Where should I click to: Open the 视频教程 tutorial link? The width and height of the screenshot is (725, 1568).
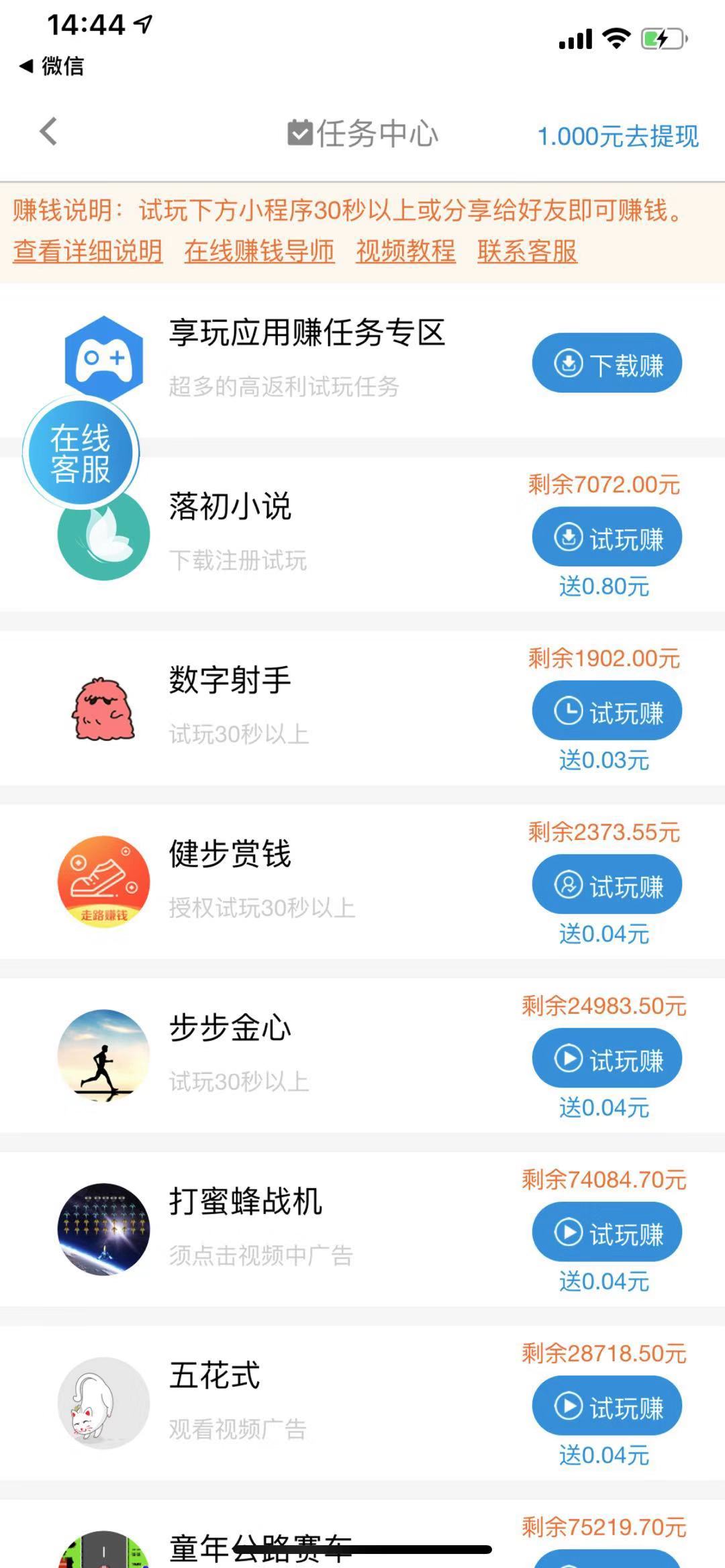[x=405, y=252]
